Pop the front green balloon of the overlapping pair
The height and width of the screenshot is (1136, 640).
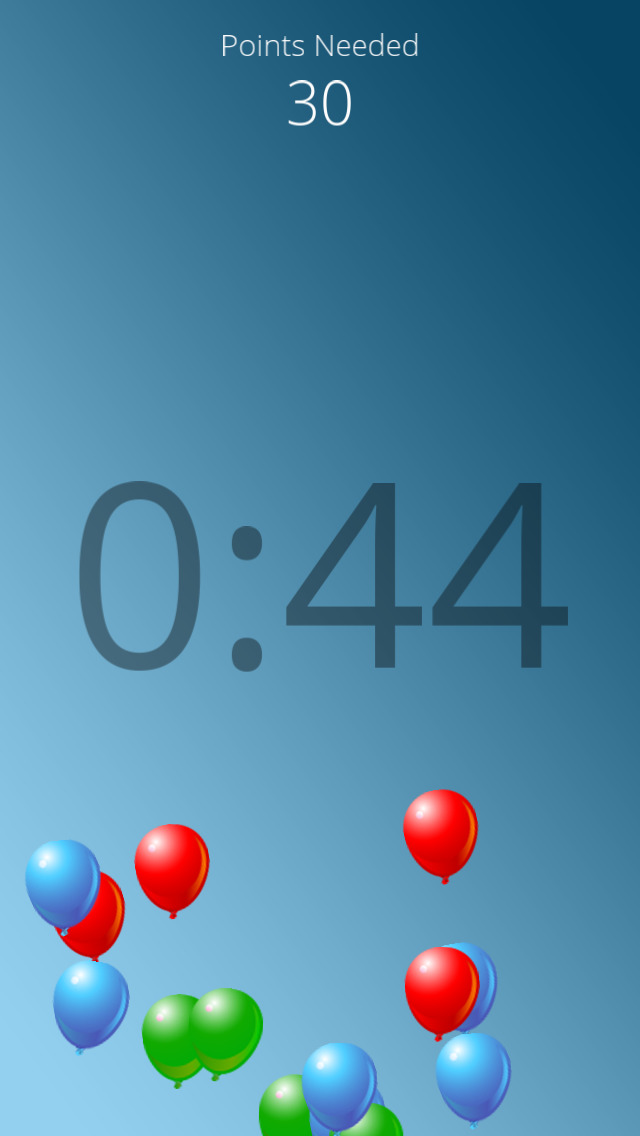click(x=225, y=1031)
